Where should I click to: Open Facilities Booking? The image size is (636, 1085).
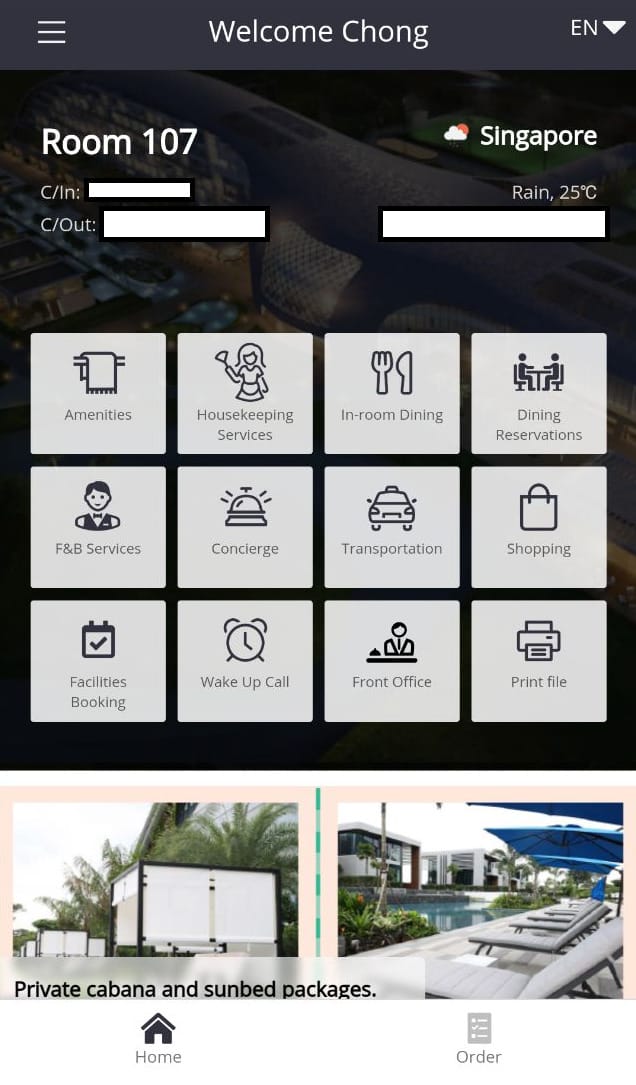98,661
